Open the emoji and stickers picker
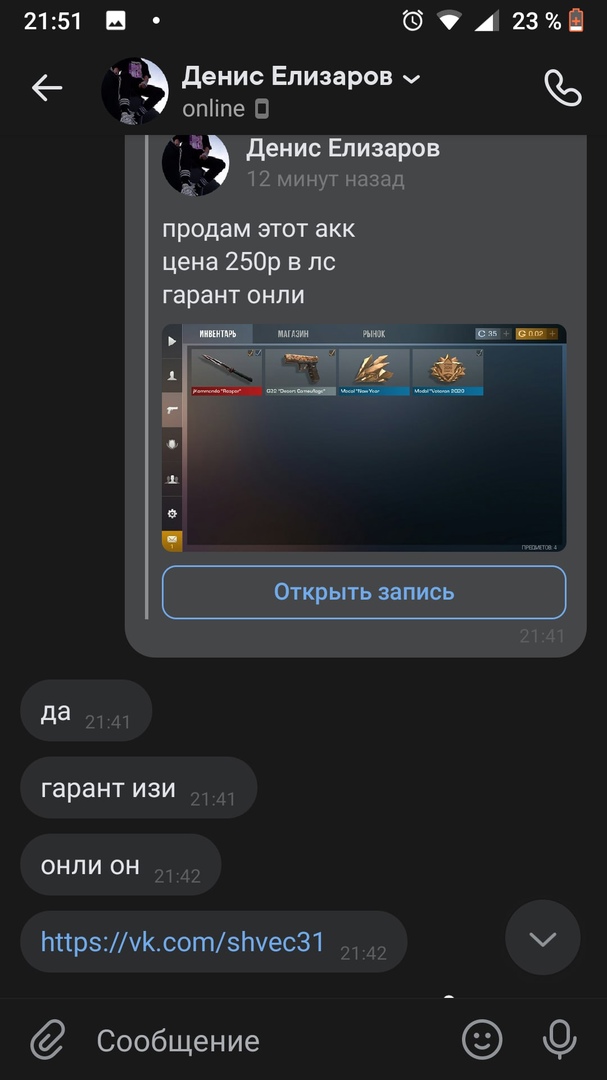Image resolution: width=607 pixels, height=1080 pixels. [x=482, y=1040]
